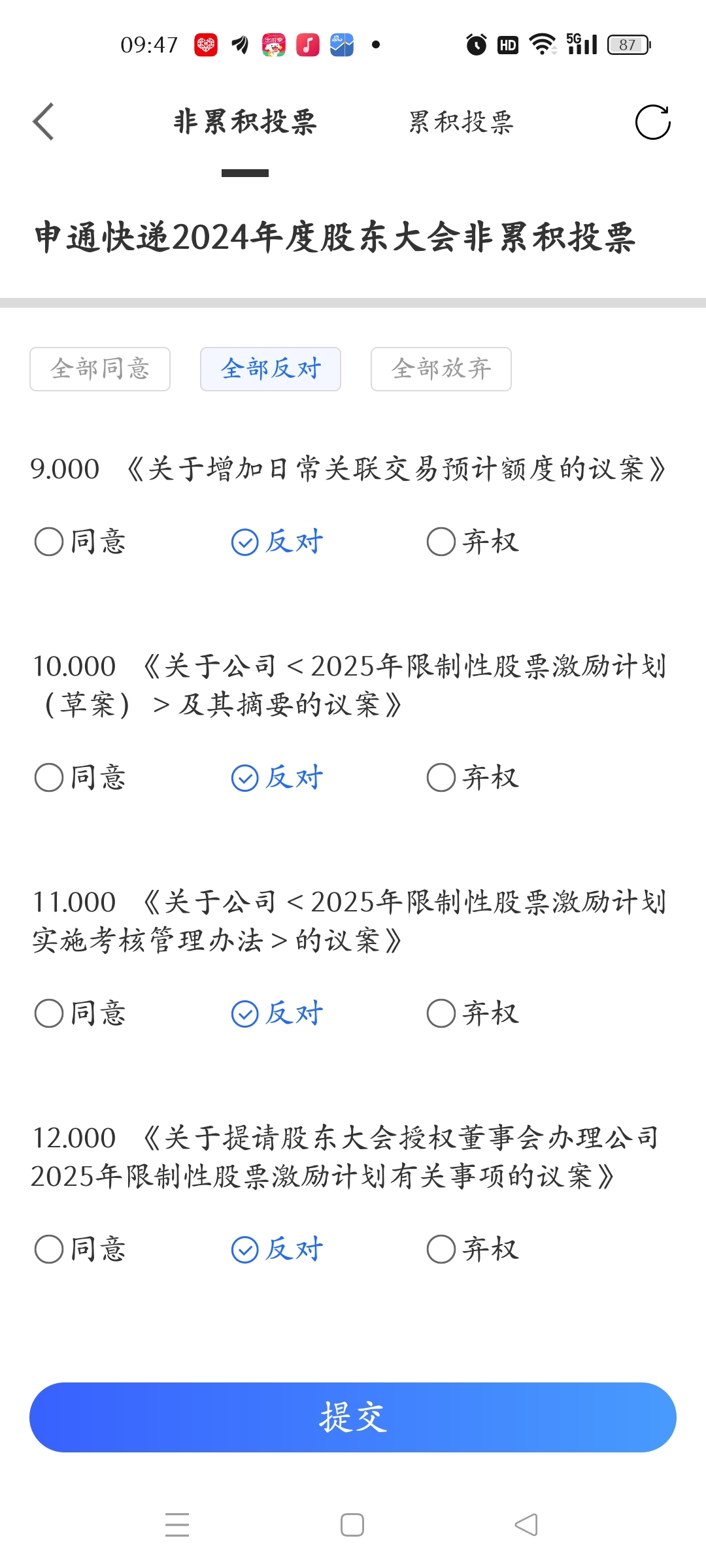Image resolution: width=706 pixels, height=1568 pixels.
Task: Select 反对 for proposal 9.000
Action: (277, 542)
